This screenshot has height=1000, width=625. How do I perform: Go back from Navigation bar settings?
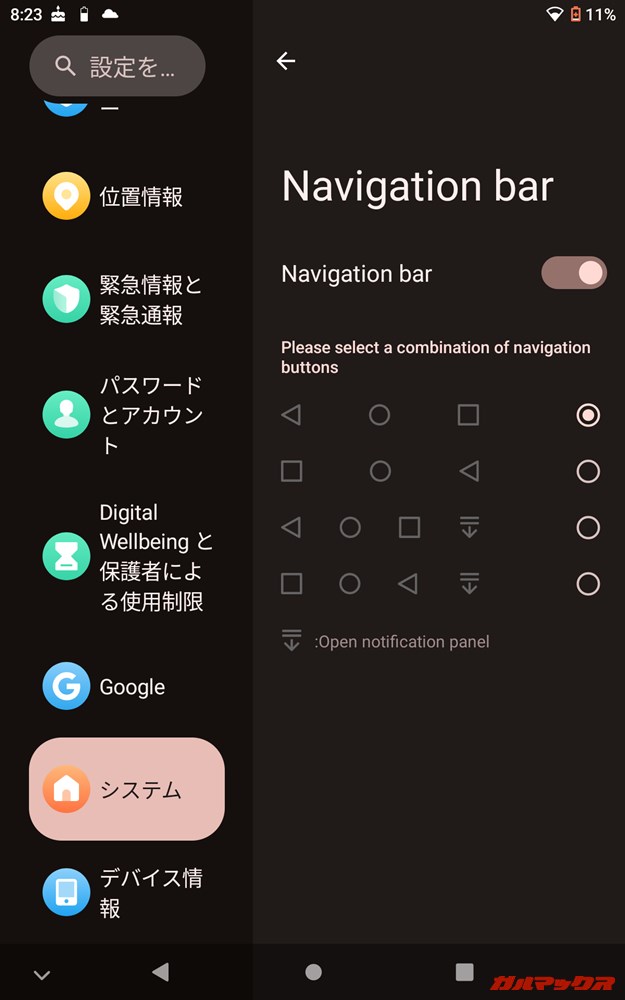click(x=286, y=61)
